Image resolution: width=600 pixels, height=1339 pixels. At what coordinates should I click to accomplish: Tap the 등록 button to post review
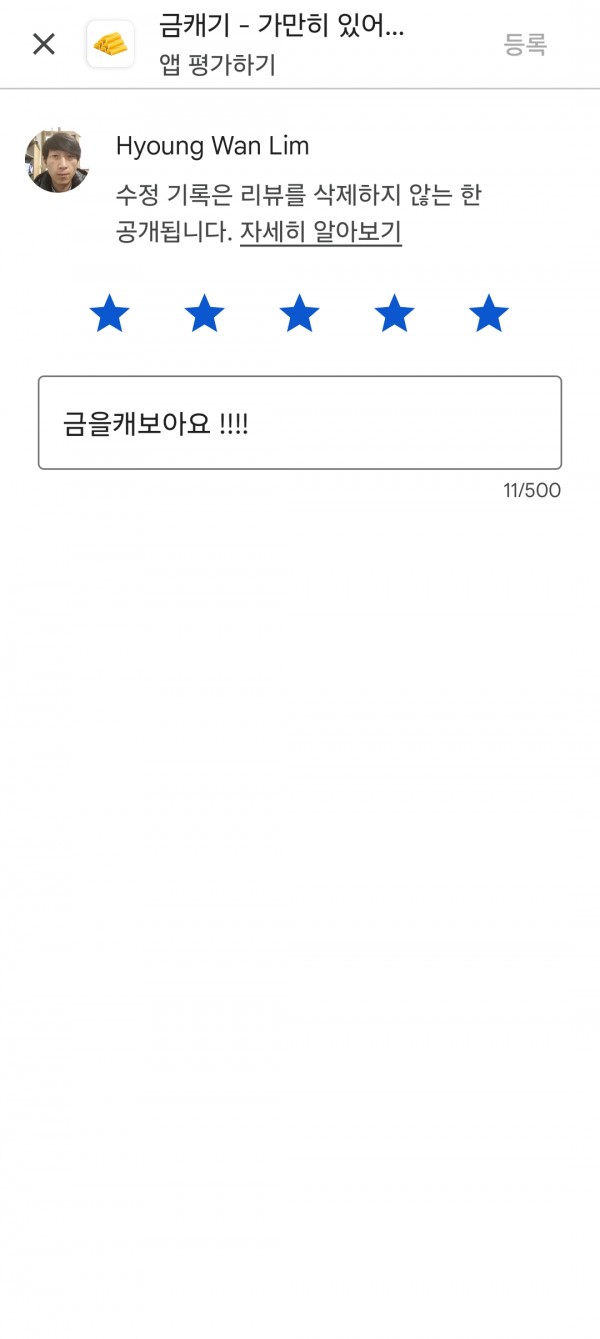pyautogui.click(x=525, y=44)
